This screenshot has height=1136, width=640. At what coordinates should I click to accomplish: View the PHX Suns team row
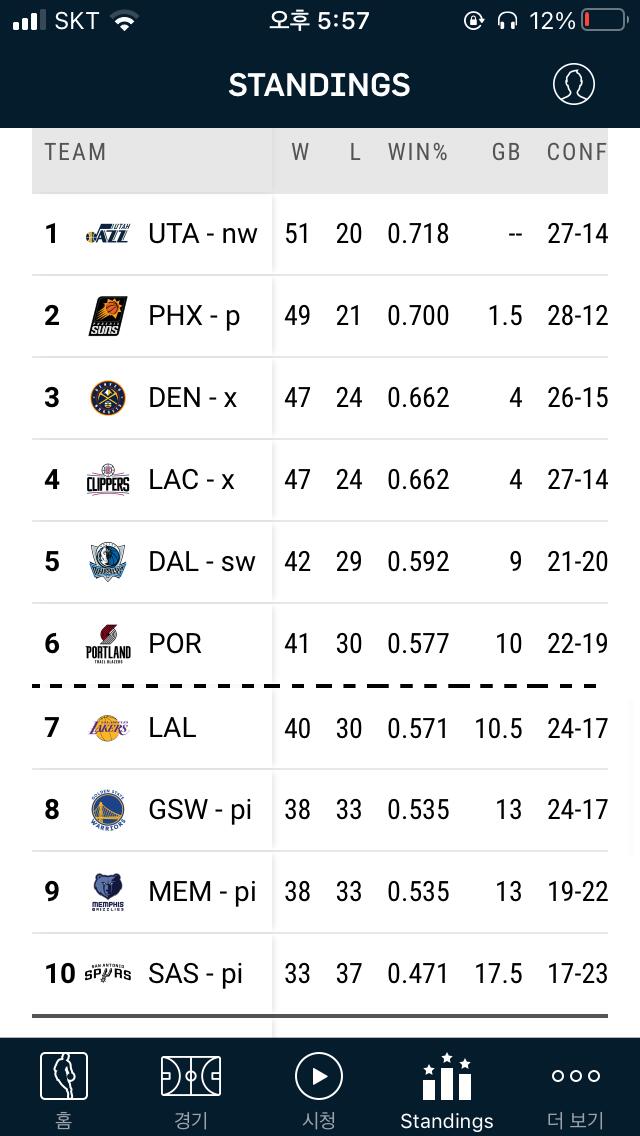click(320, 316)
